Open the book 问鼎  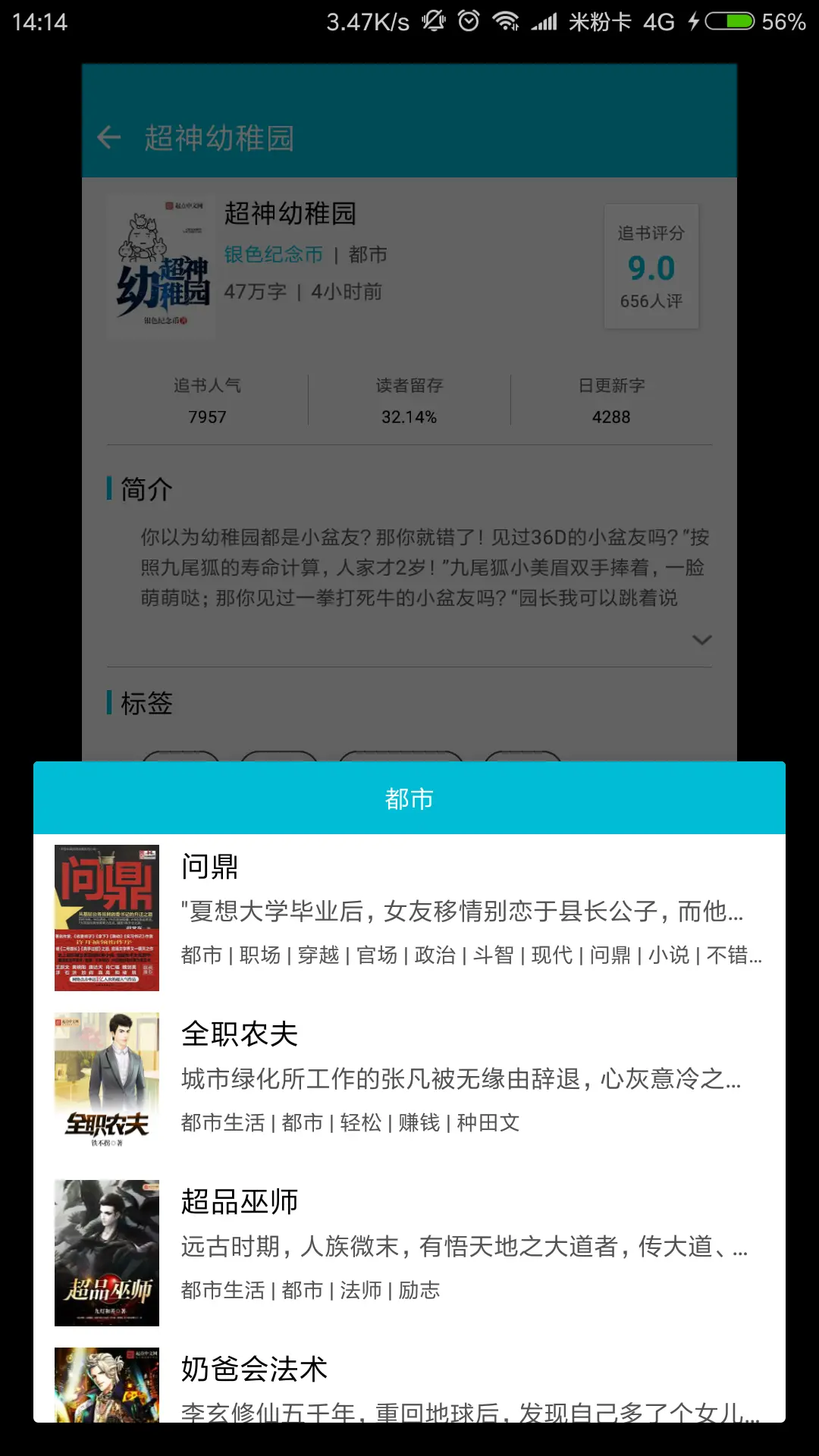[409, 918]
